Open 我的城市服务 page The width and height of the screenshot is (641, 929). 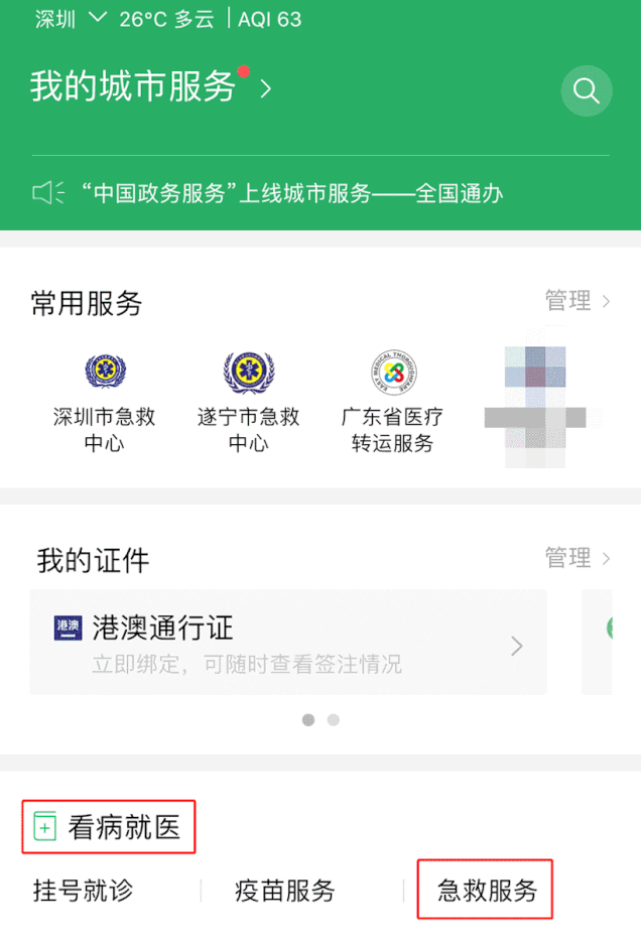click(x=150, y=87)
